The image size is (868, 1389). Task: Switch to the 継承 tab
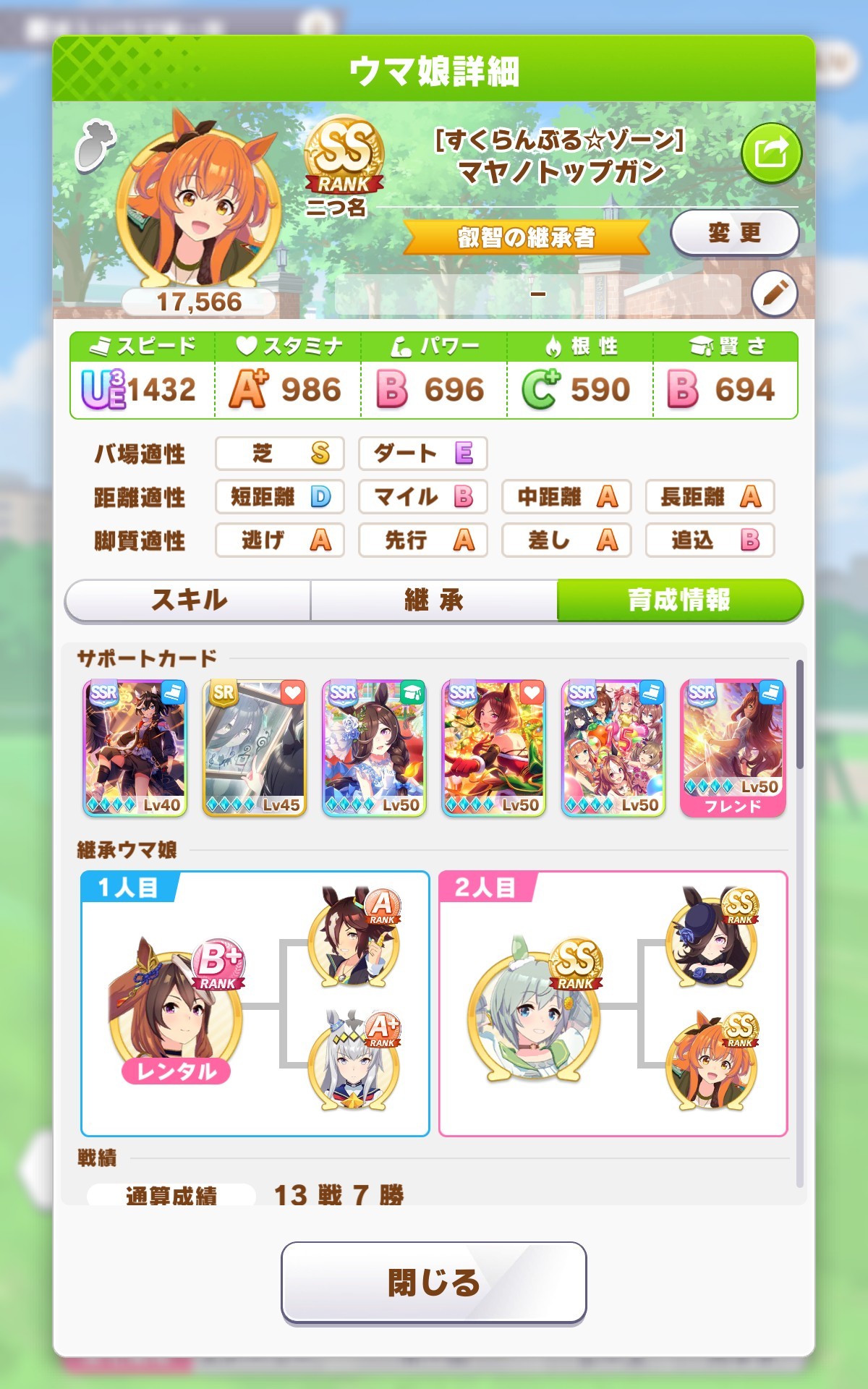(x=434, y=600)
